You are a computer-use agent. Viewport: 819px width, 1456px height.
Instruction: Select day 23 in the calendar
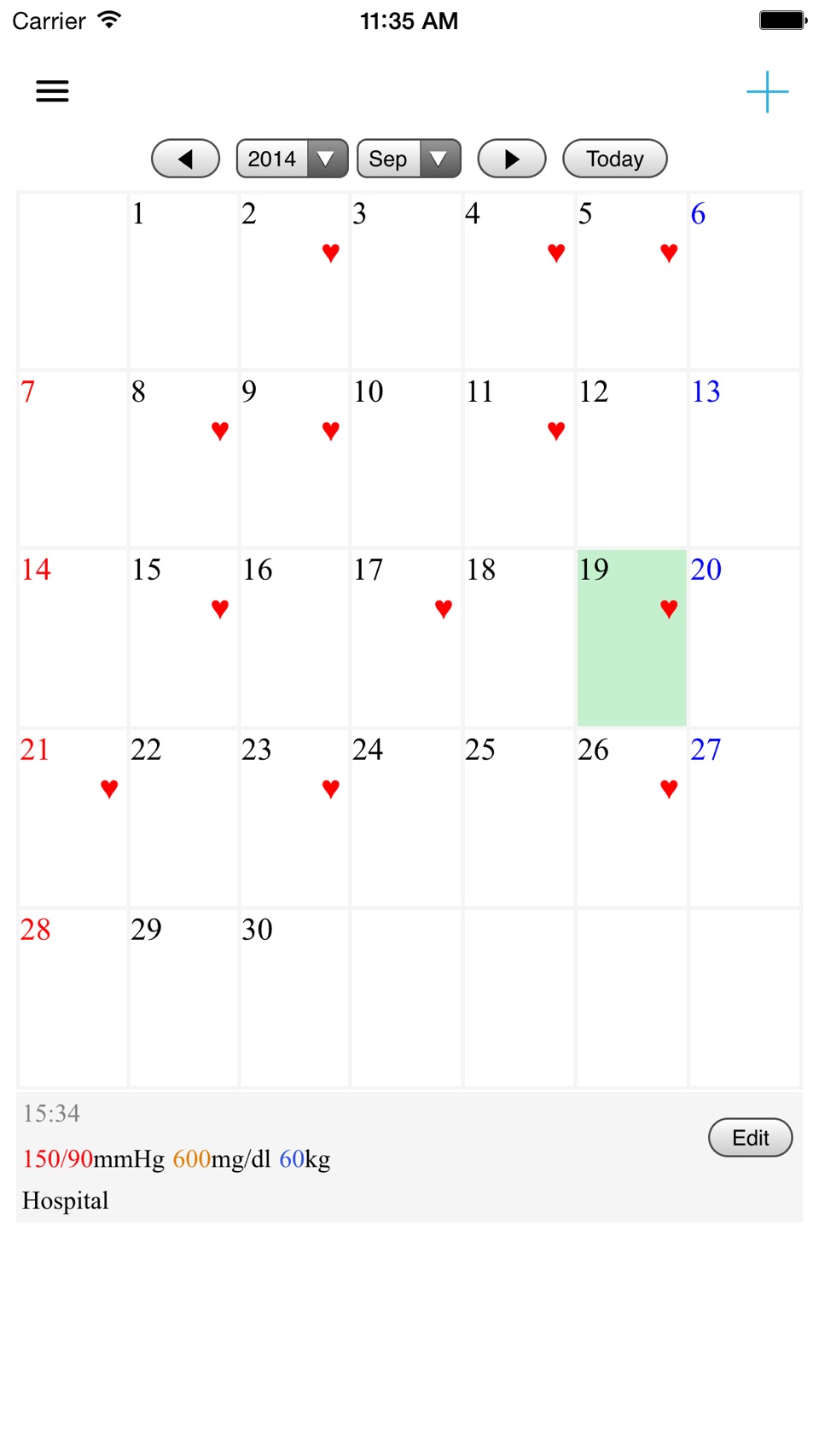tap(294, 818)
